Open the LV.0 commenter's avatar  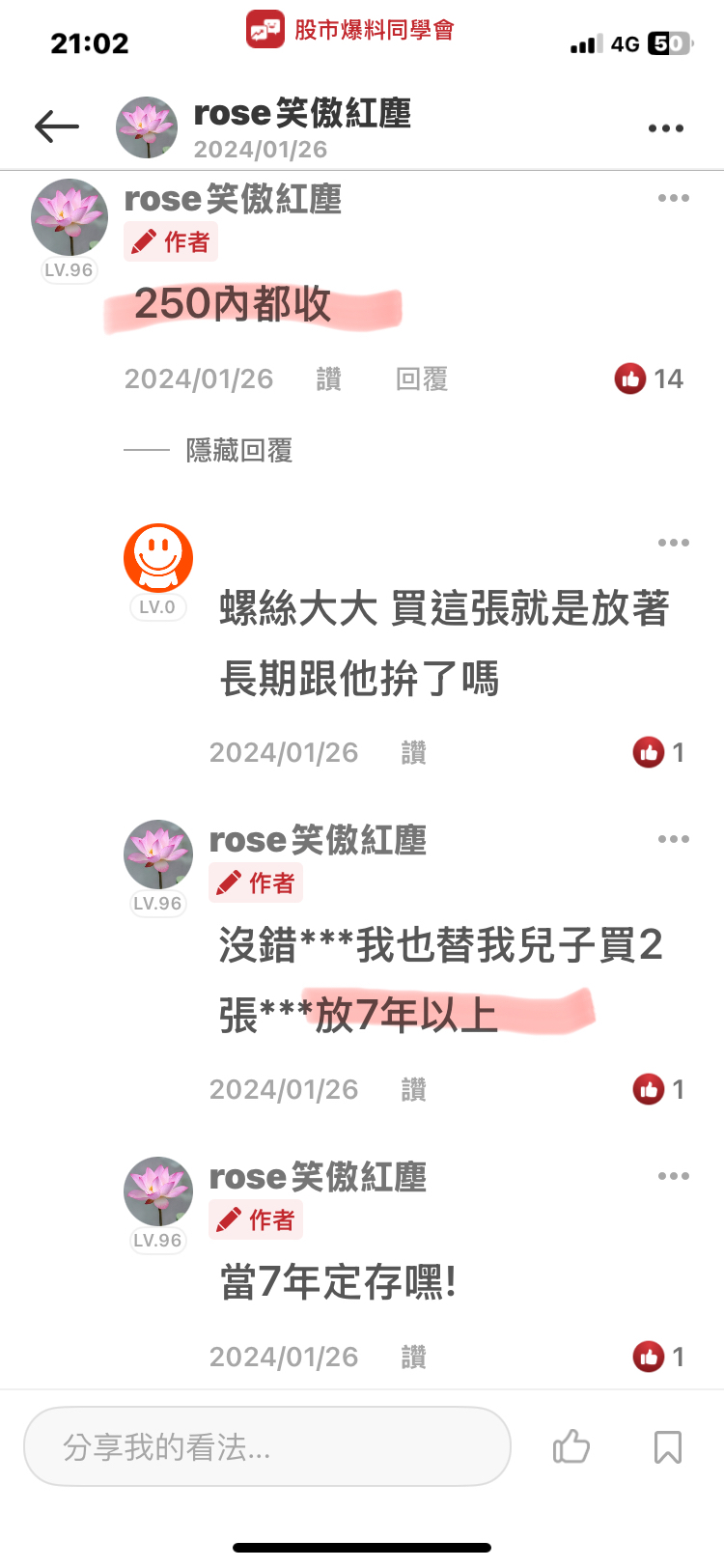point(158,558)
